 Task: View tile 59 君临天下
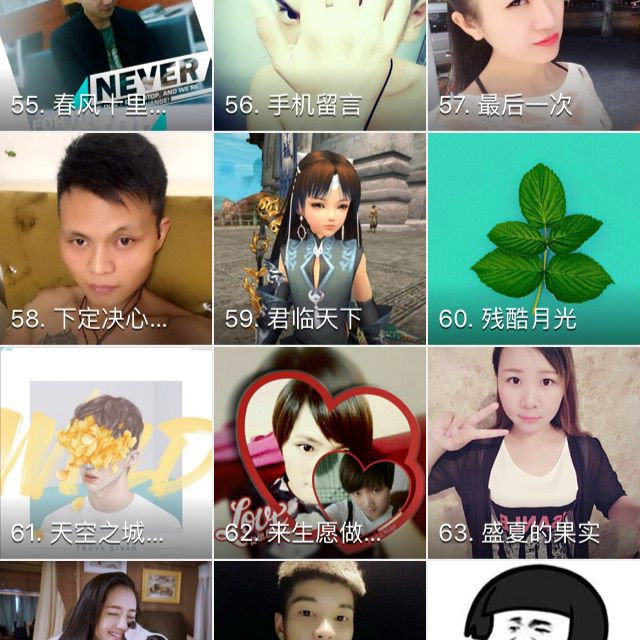point(320,239)
